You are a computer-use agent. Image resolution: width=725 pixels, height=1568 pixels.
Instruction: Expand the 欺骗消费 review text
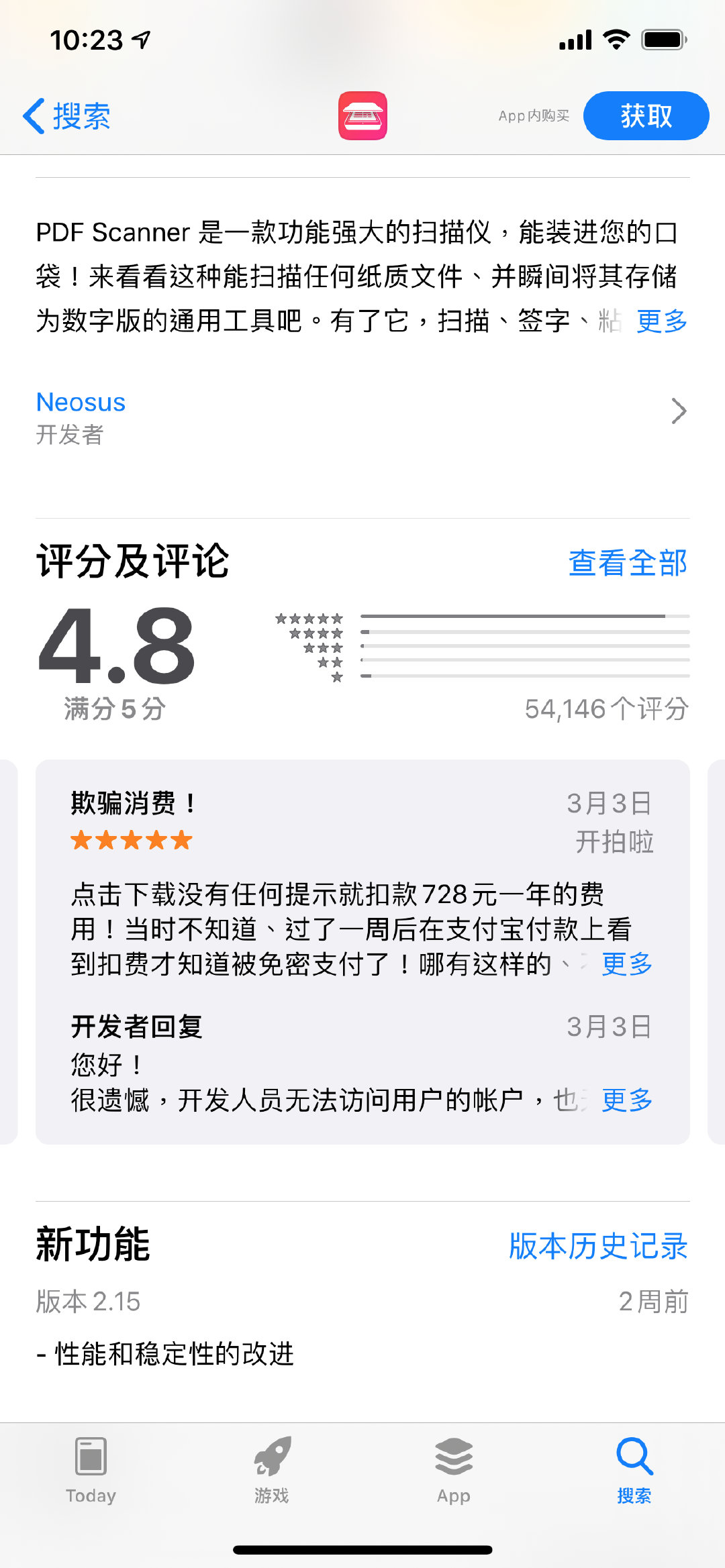click(627, 964)
